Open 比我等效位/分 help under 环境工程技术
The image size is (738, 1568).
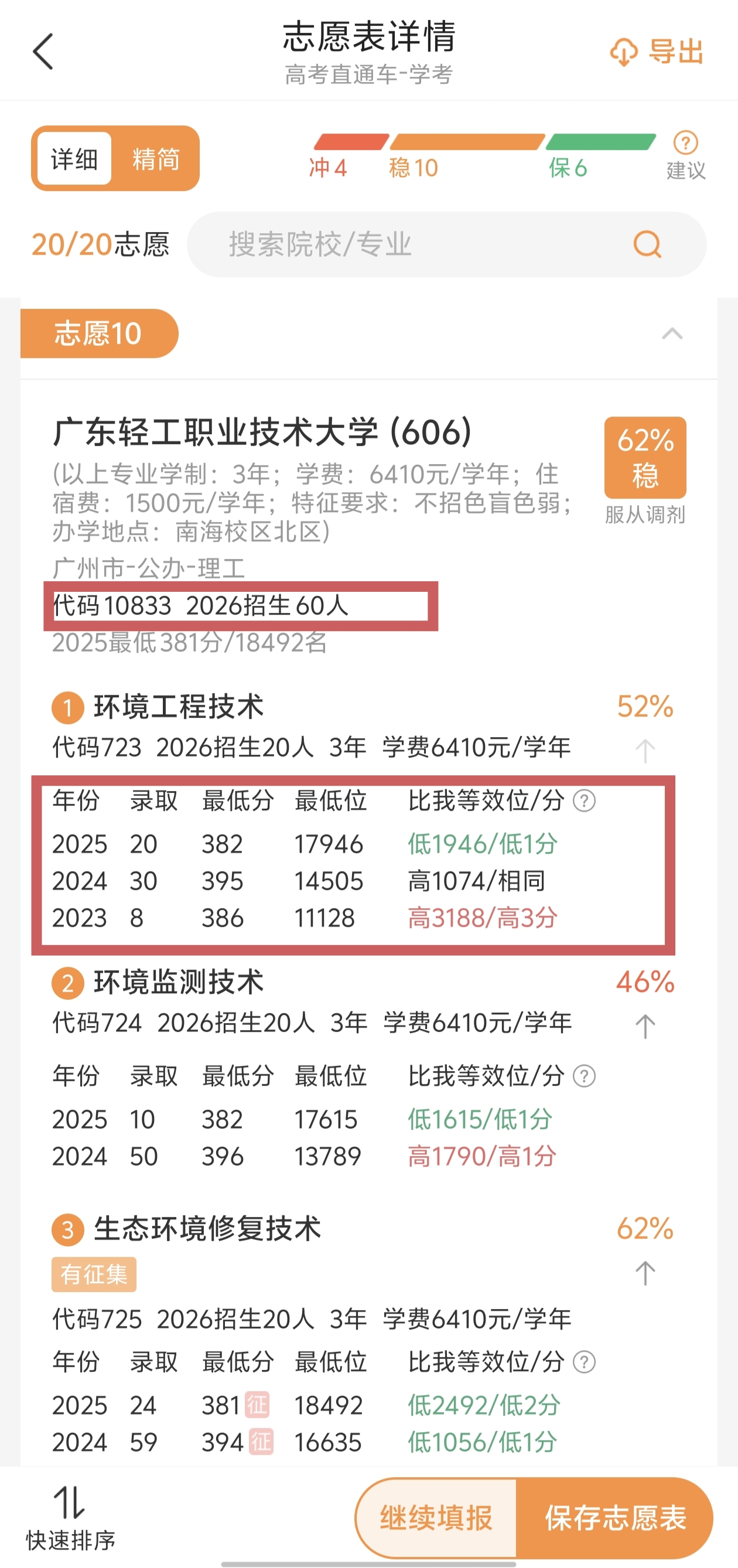point(585,800)
